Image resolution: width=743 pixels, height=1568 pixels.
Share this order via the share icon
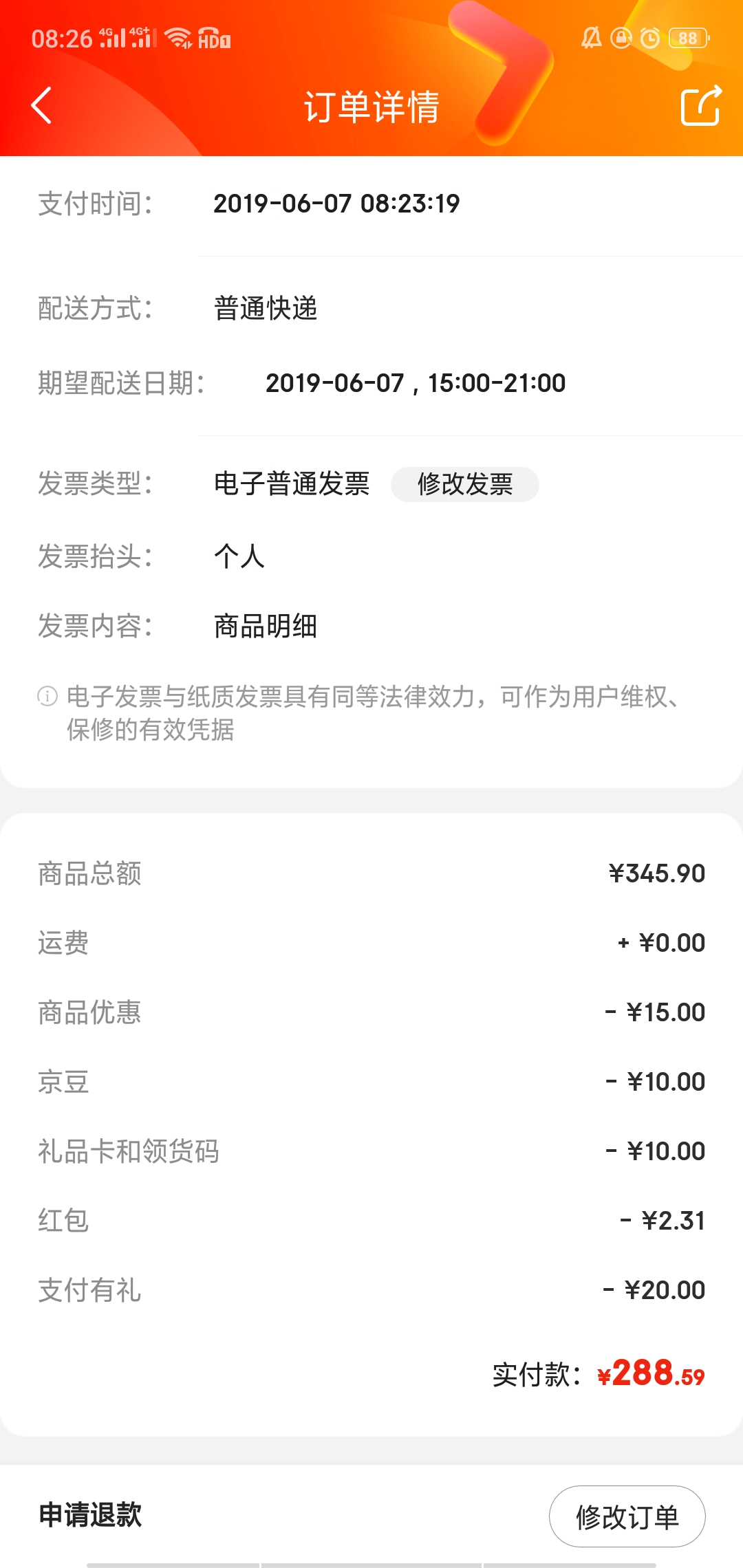700,105
